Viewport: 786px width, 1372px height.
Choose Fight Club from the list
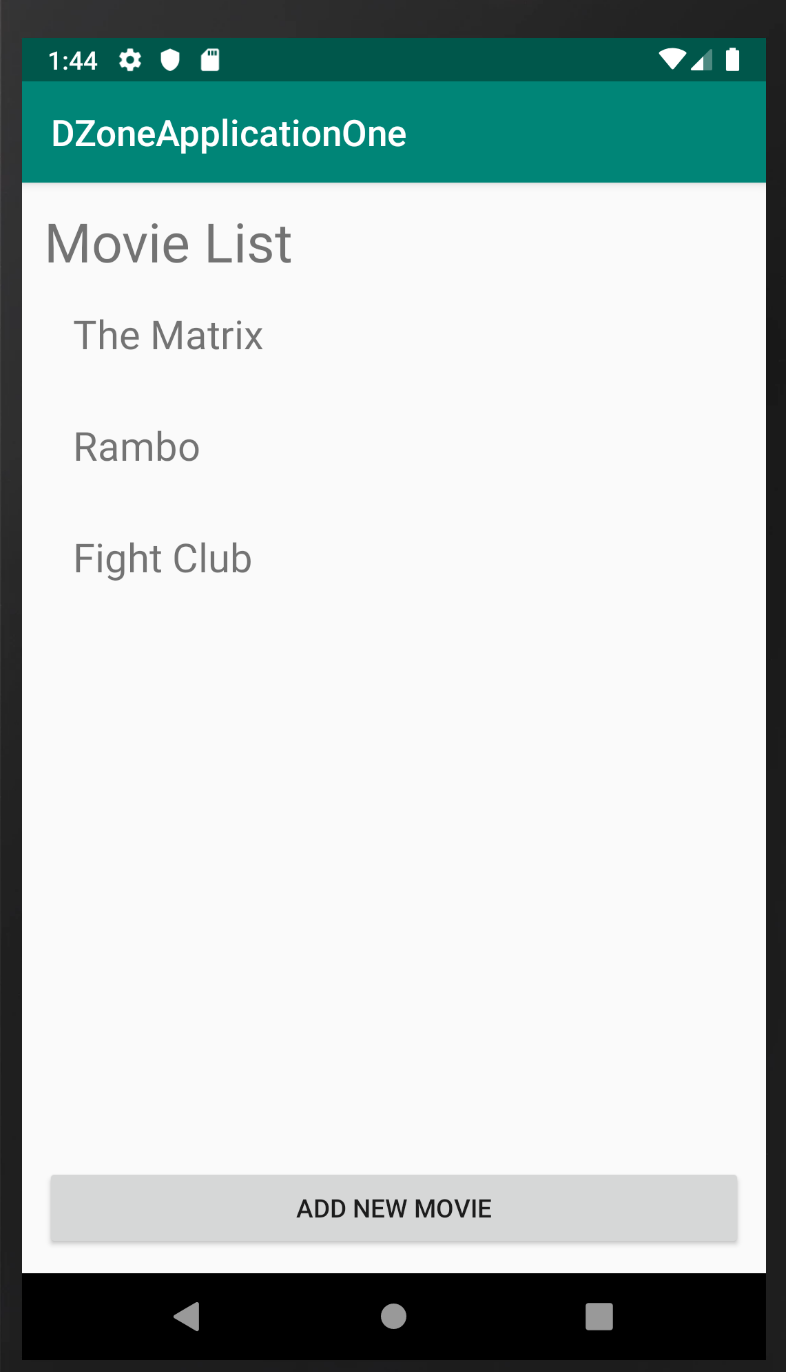(x=163, y=559)
